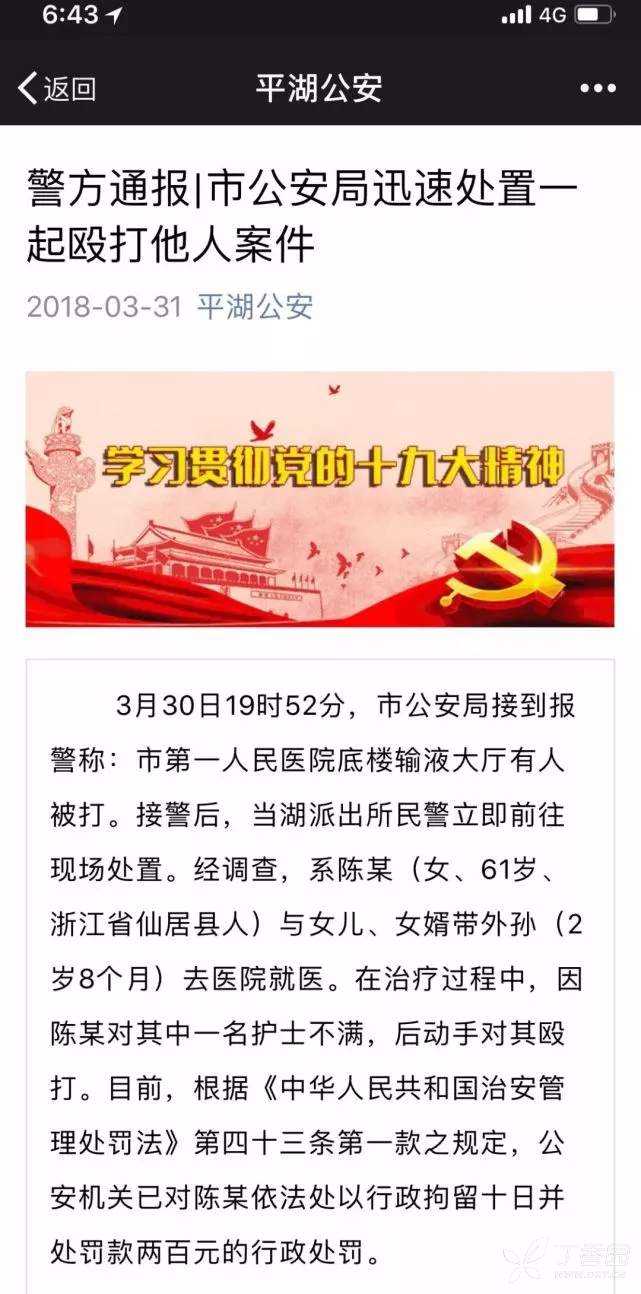Viewport: 641px width, 1294px height.
Task: Open the 平湖公安 account link
Action: coord(254,305)
